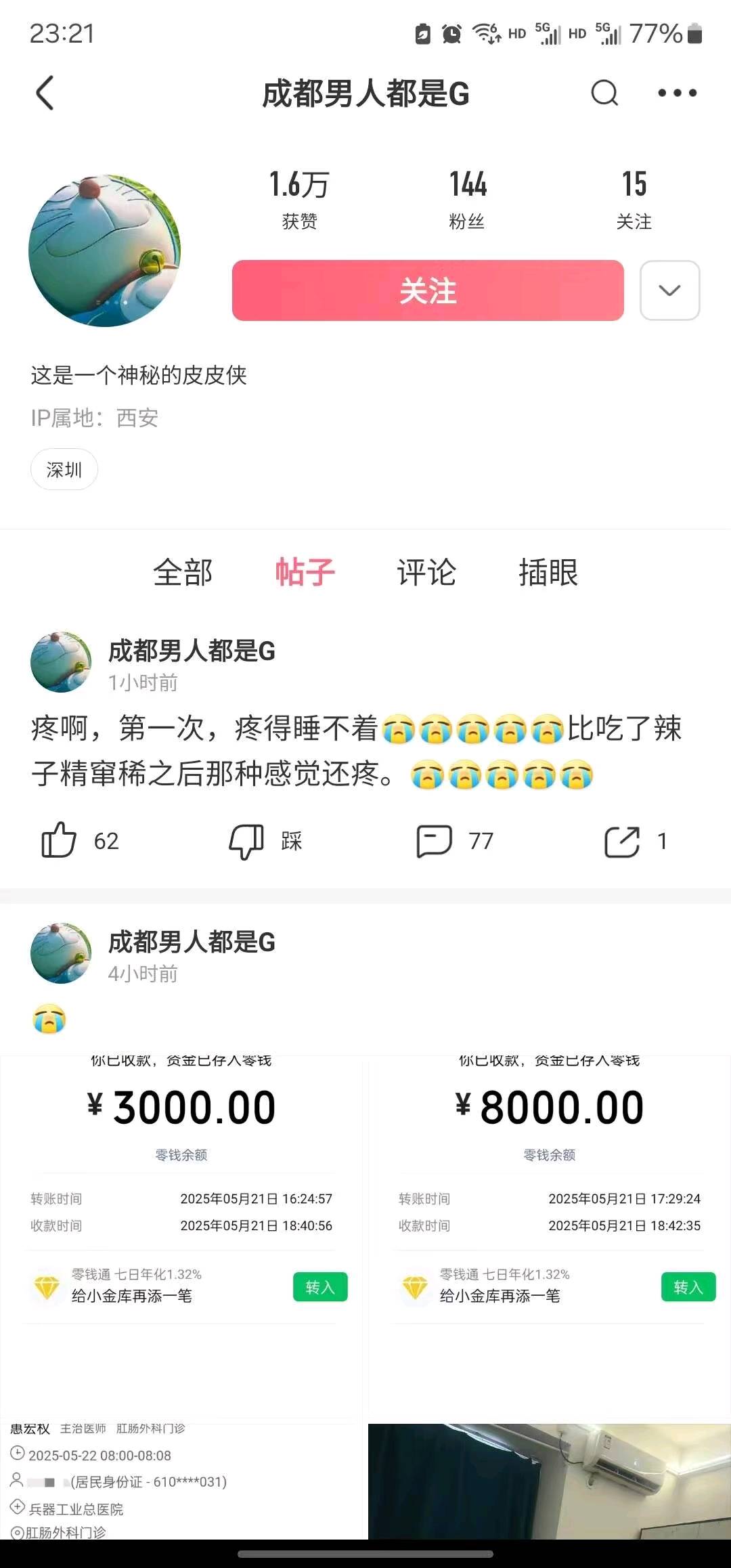The image size is (731, 1568).
Task: Select the 插眼 tab
Action: pyautogui.click(x=549, y=573)
